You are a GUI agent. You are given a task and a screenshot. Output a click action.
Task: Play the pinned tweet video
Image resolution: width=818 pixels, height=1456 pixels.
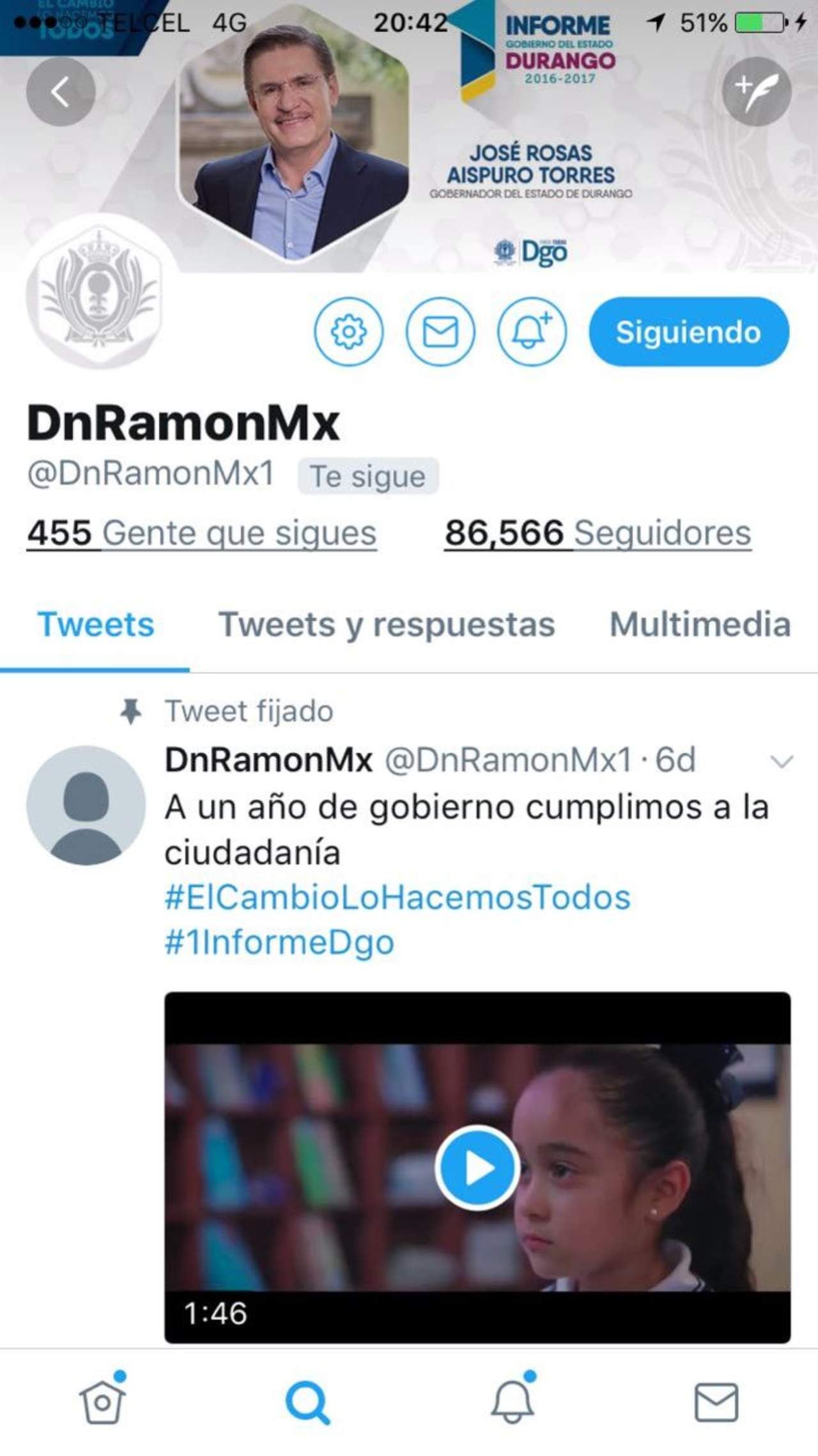[477, 1168]
